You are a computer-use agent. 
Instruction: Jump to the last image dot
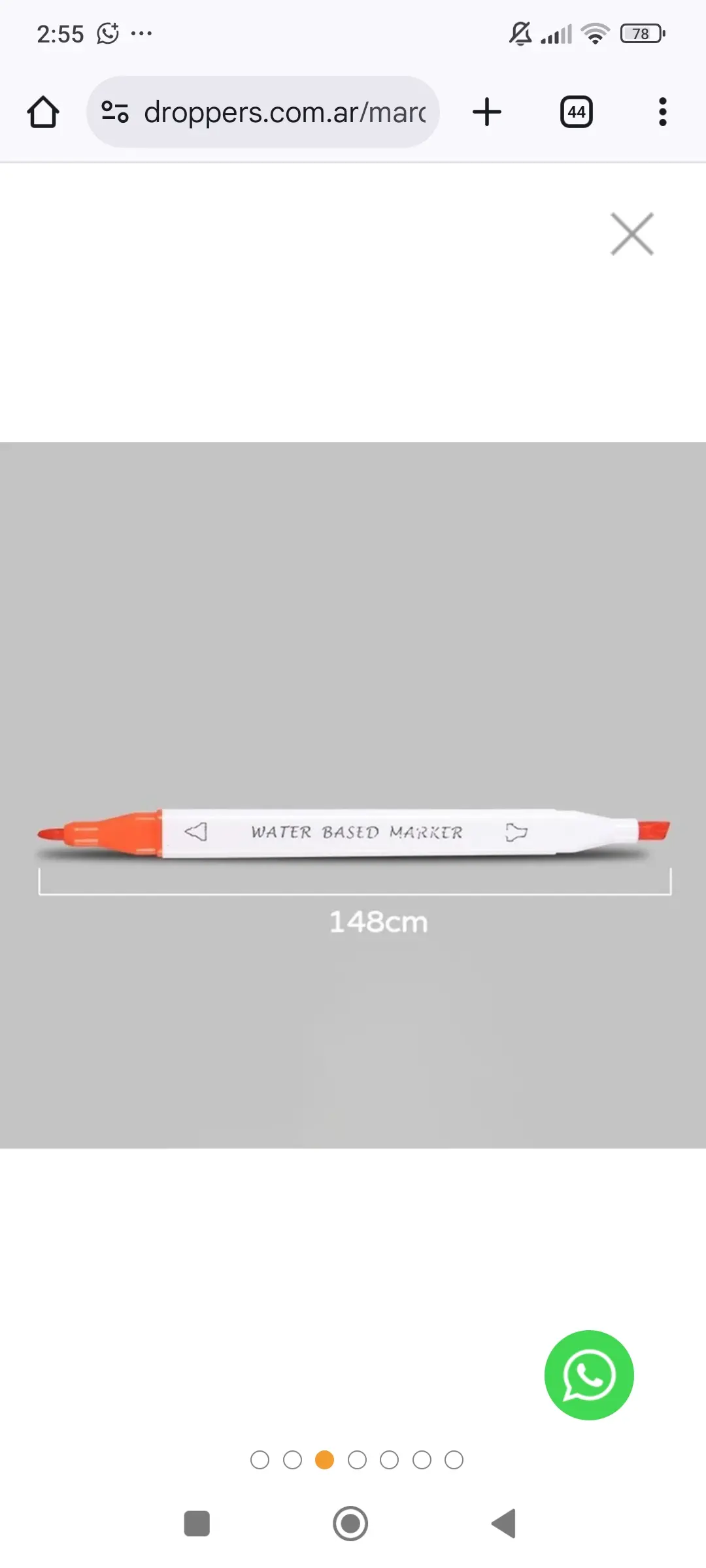(x=454, y=1460)
